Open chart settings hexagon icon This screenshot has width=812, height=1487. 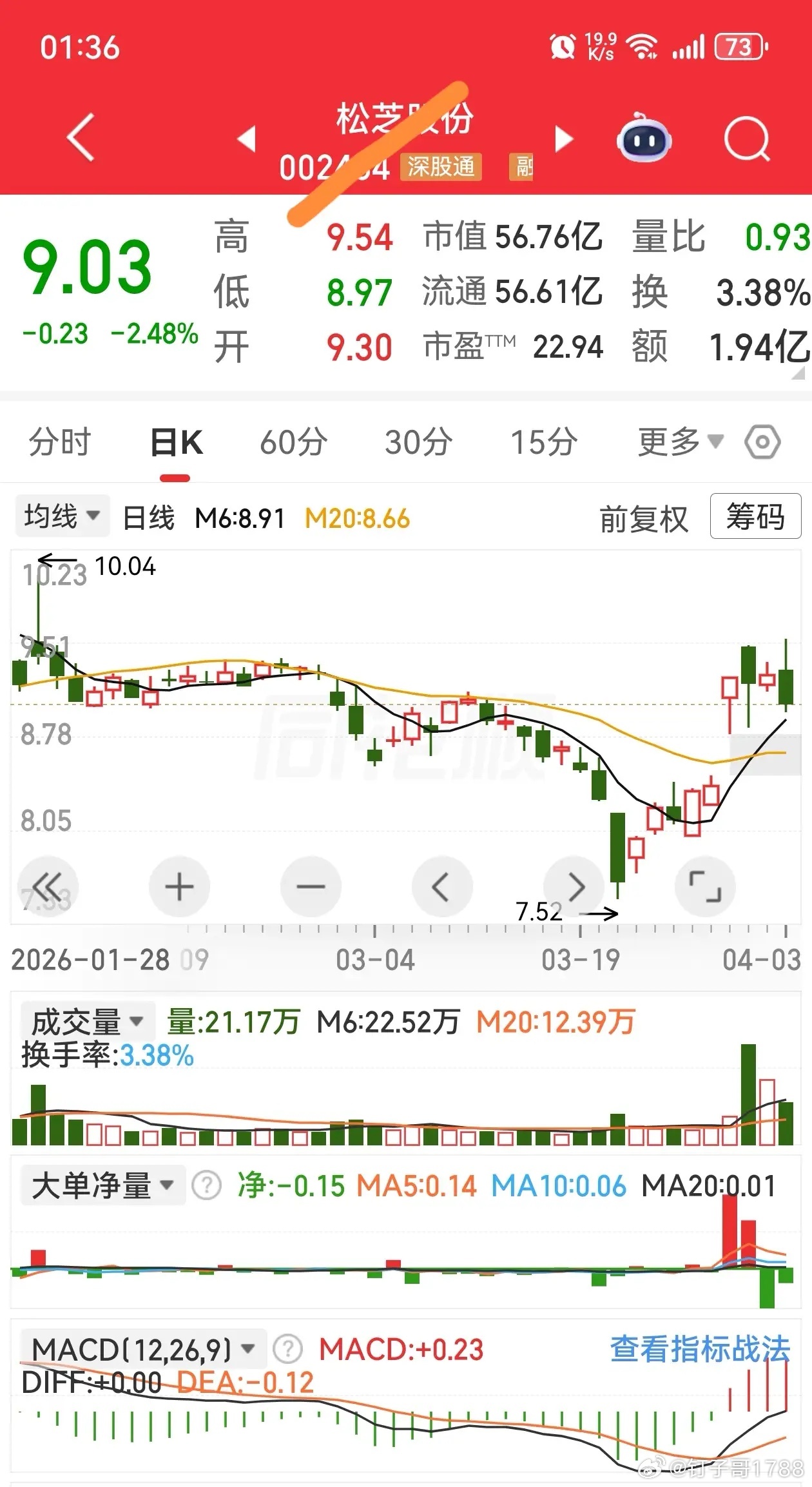click(x=762, y=442)
